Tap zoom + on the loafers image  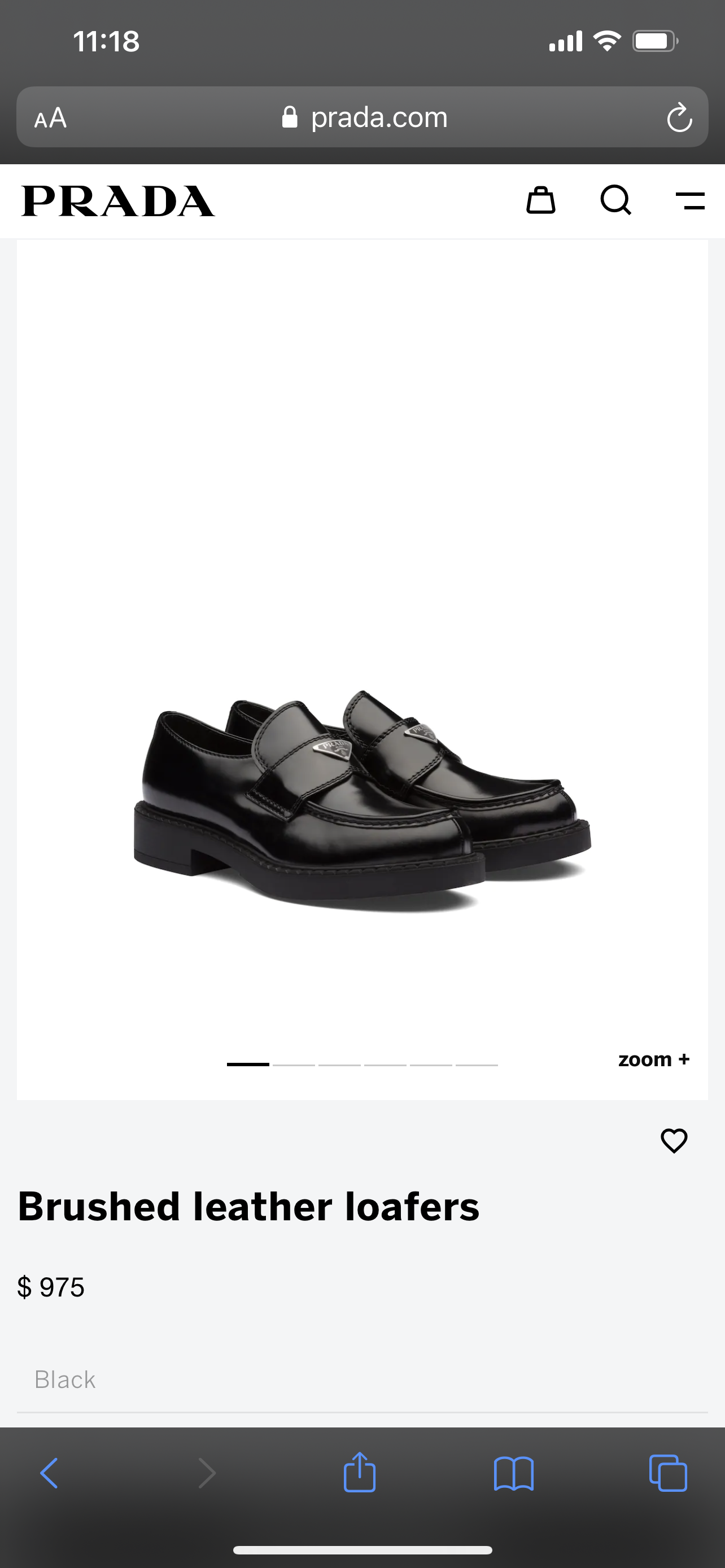coord(653,1060)
